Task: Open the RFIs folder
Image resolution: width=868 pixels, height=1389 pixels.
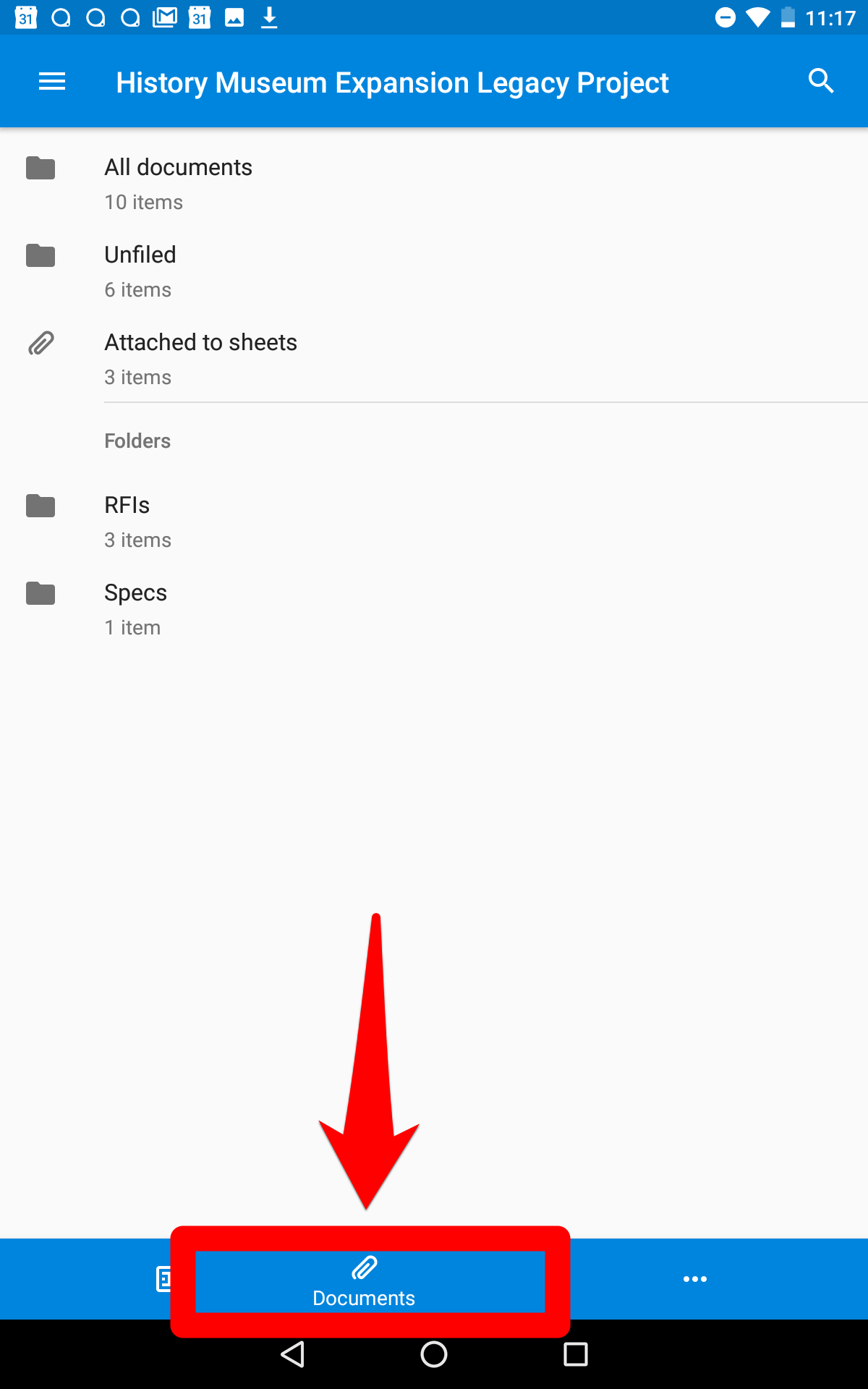Action: coord(434,522)
